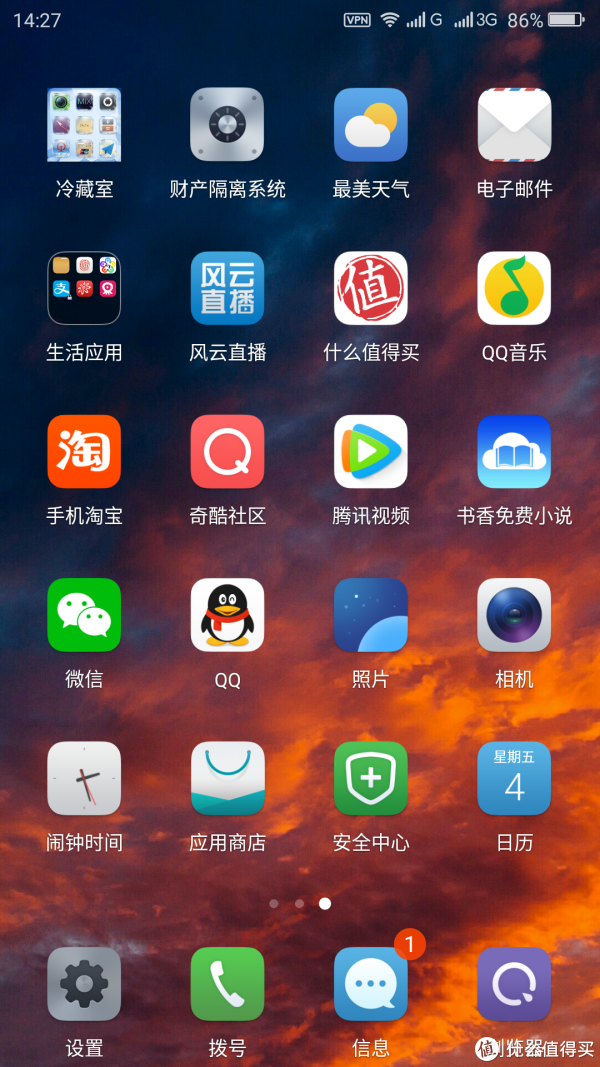Open 书香免费小说 reading app
This screenshot has width=600, height=1067.
(x=514, y=452)
